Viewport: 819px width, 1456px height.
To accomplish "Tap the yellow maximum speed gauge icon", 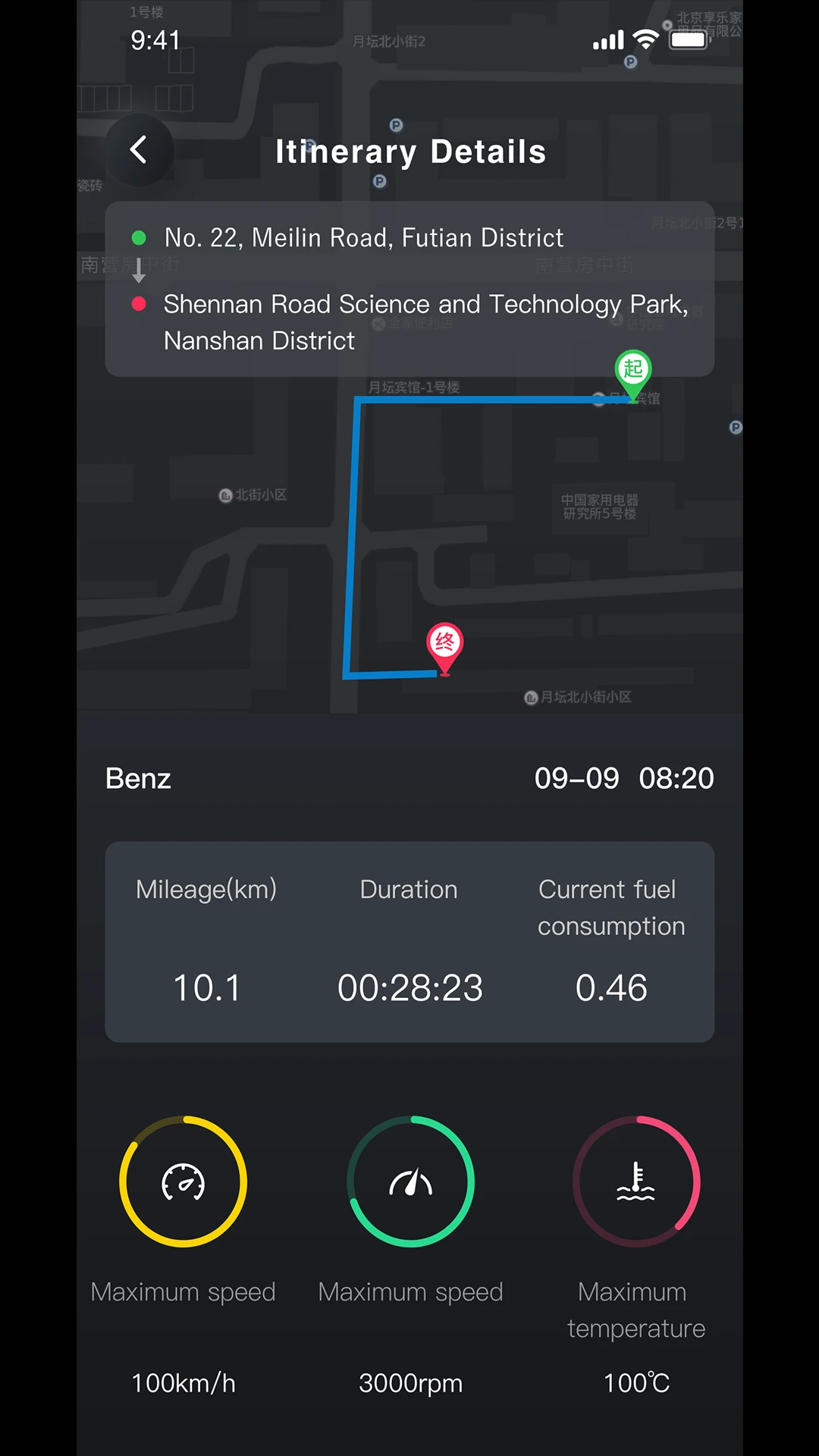I will [183, 1181].
